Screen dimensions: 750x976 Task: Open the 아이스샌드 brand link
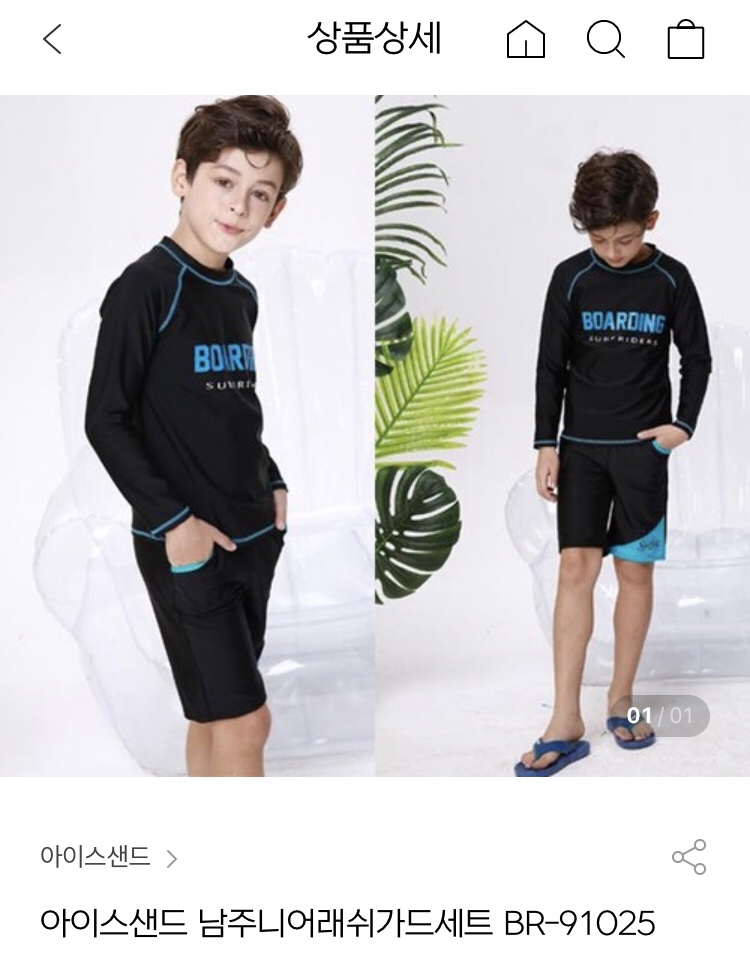[x=108, y=857]
